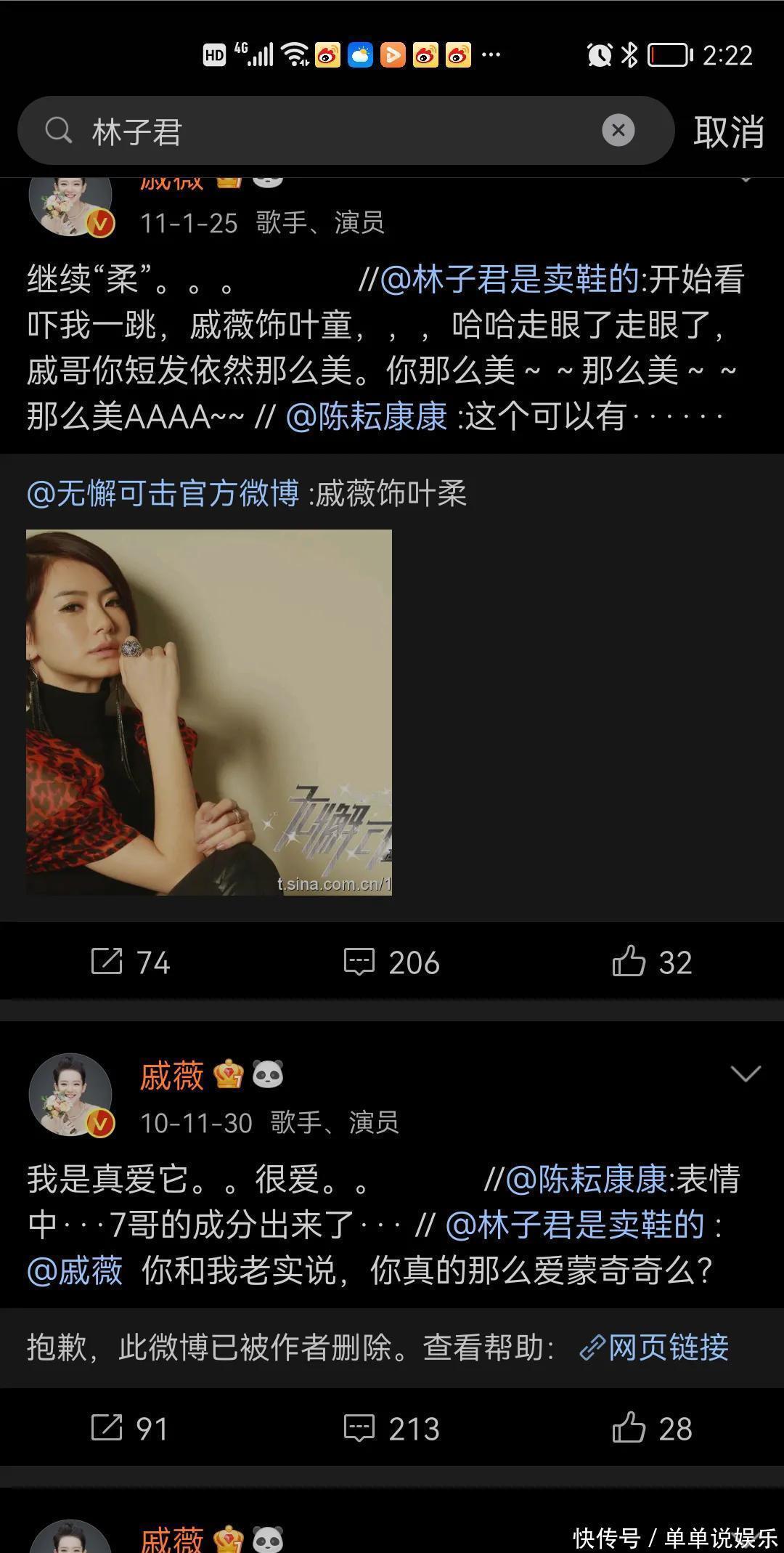Follow the 网页链接 help link

tap(655, 1347)
